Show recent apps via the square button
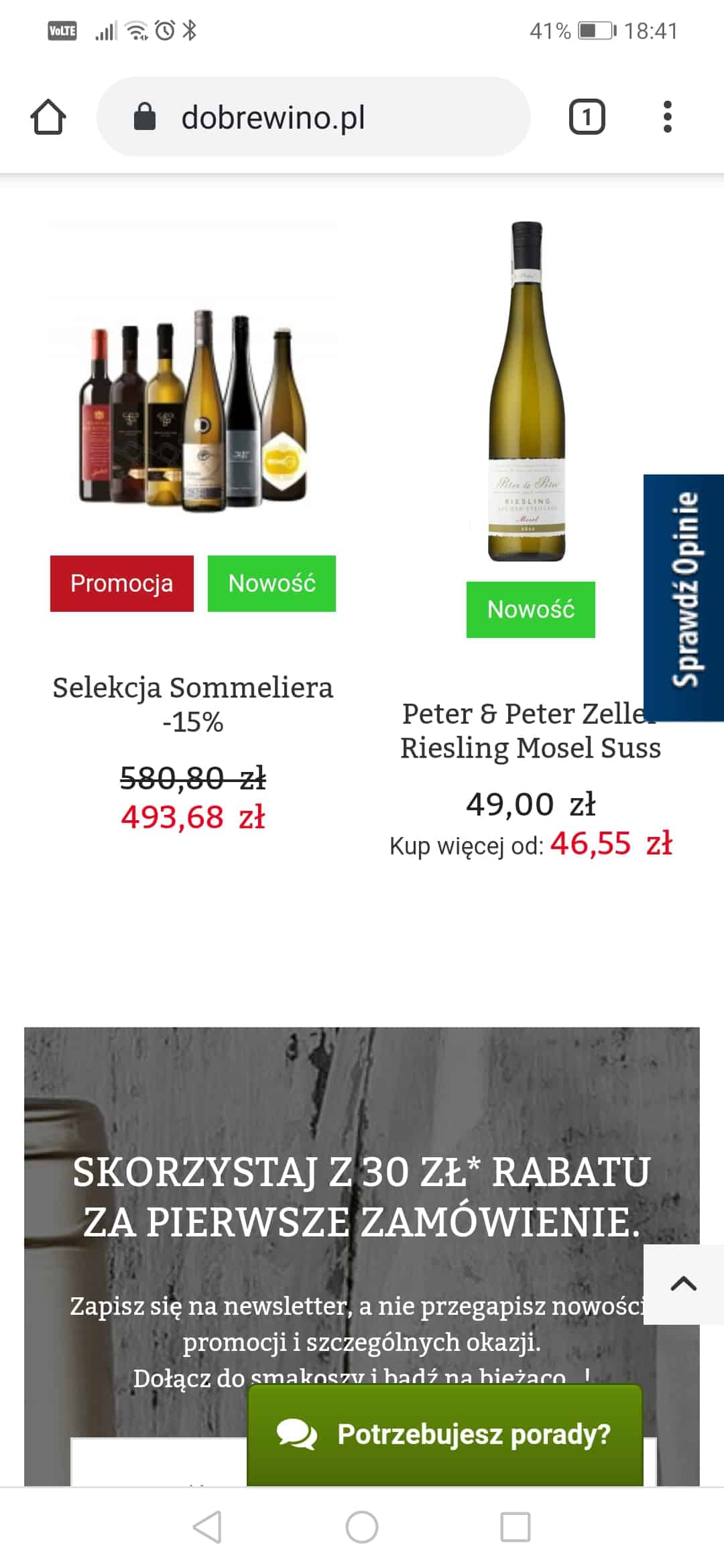The image size is (724, 1568). point(515,1527)
